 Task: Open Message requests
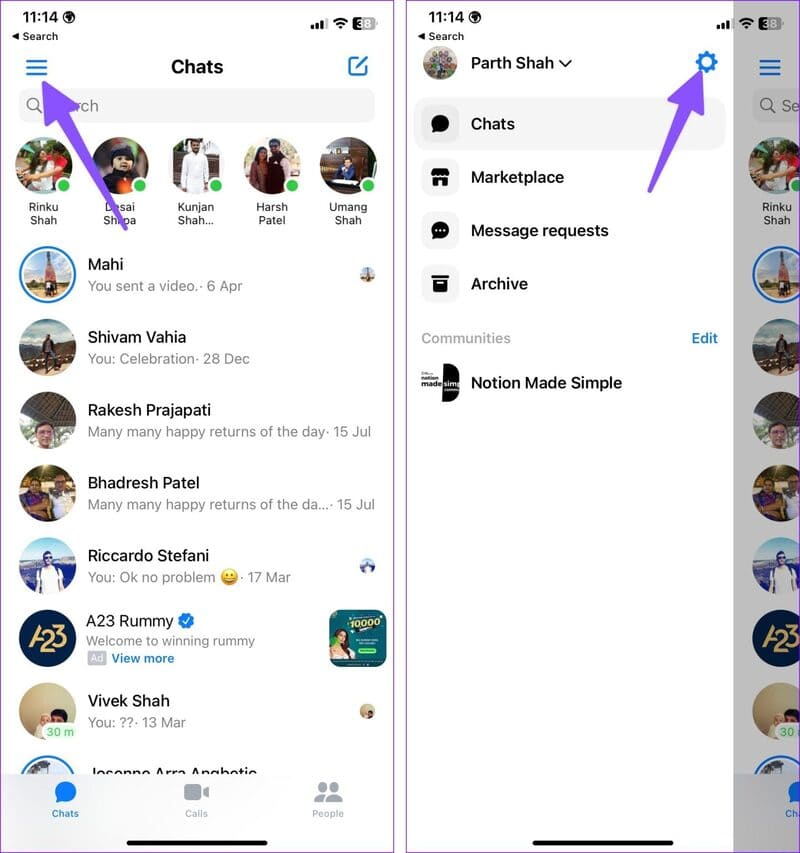(x=539, y=230)
